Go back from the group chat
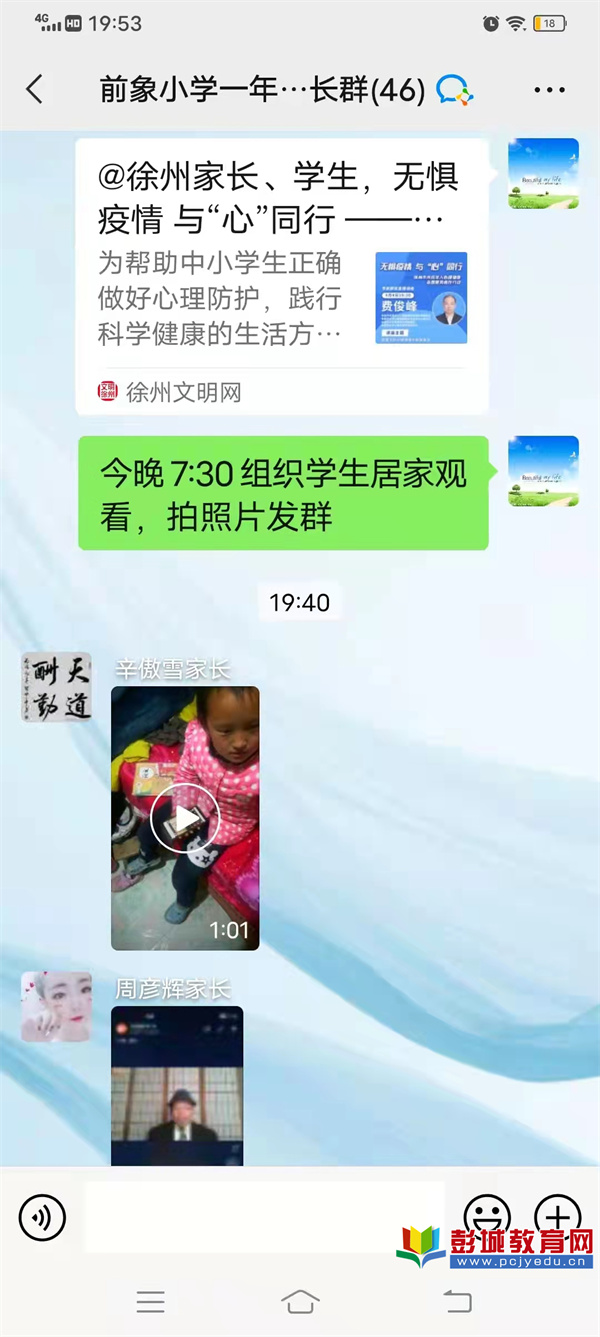This screenshot has height=1337, width=600. point(35,90)
